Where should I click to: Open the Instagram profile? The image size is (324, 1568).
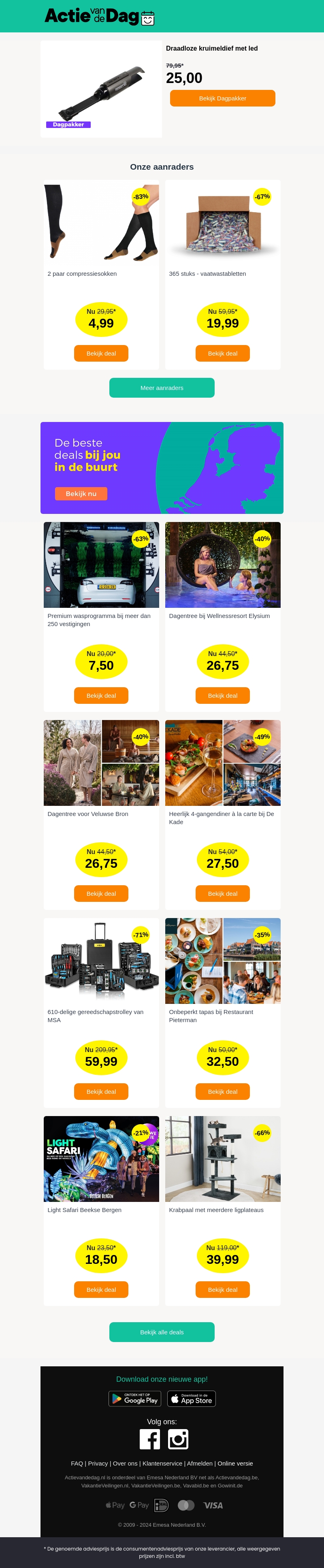click(x=178, y=1439)
